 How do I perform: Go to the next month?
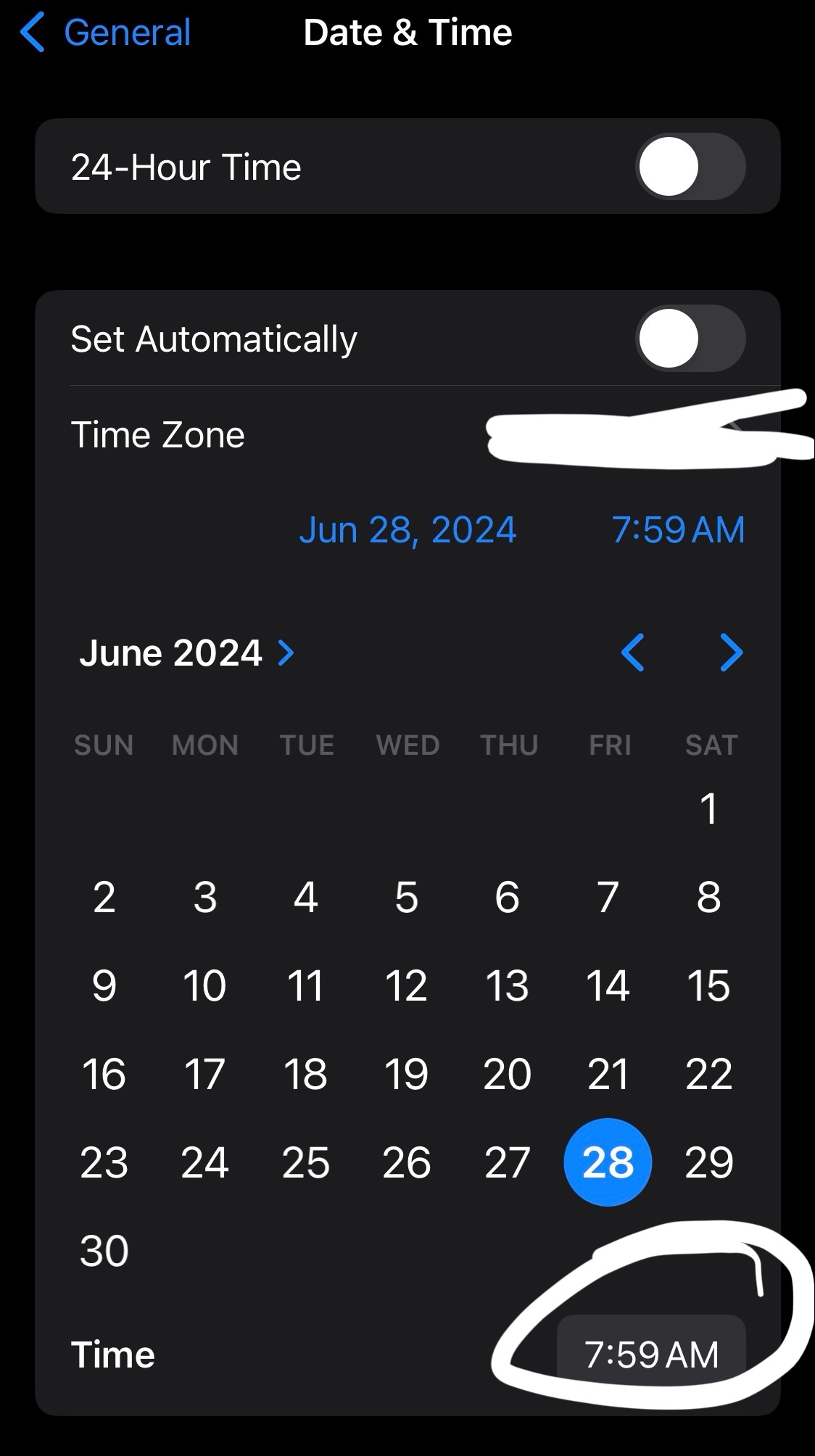[x=731, y=653]
